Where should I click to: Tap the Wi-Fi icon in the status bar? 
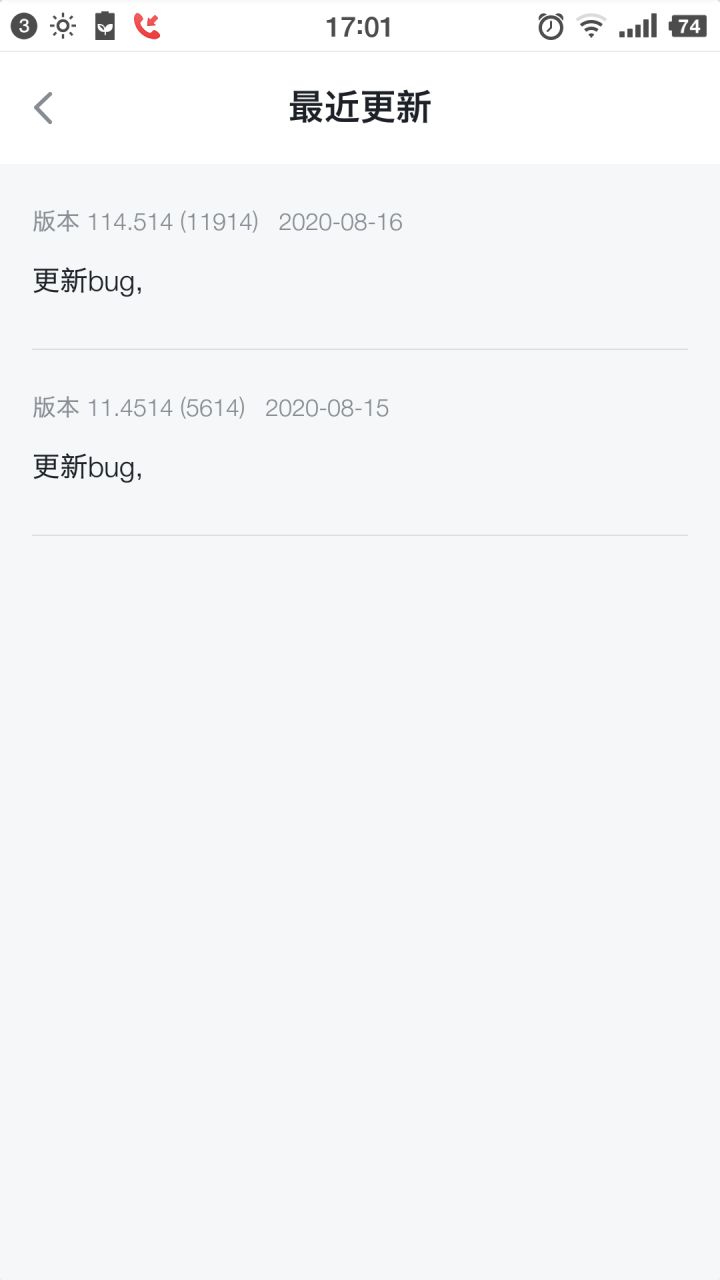(591, 26)
